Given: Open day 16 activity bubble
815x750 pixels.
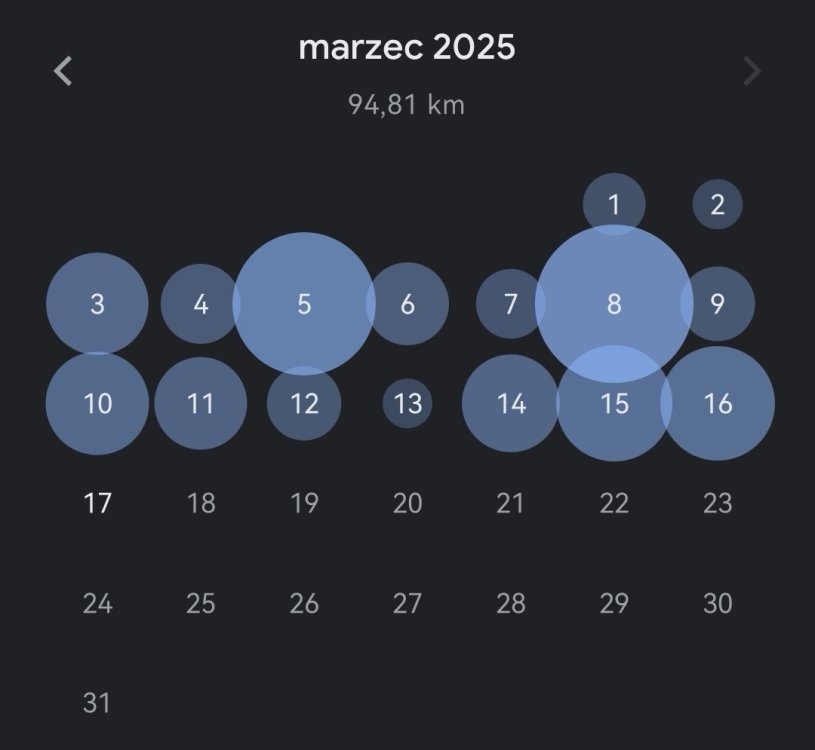Looking at the screenshot, I should (718, 404).
